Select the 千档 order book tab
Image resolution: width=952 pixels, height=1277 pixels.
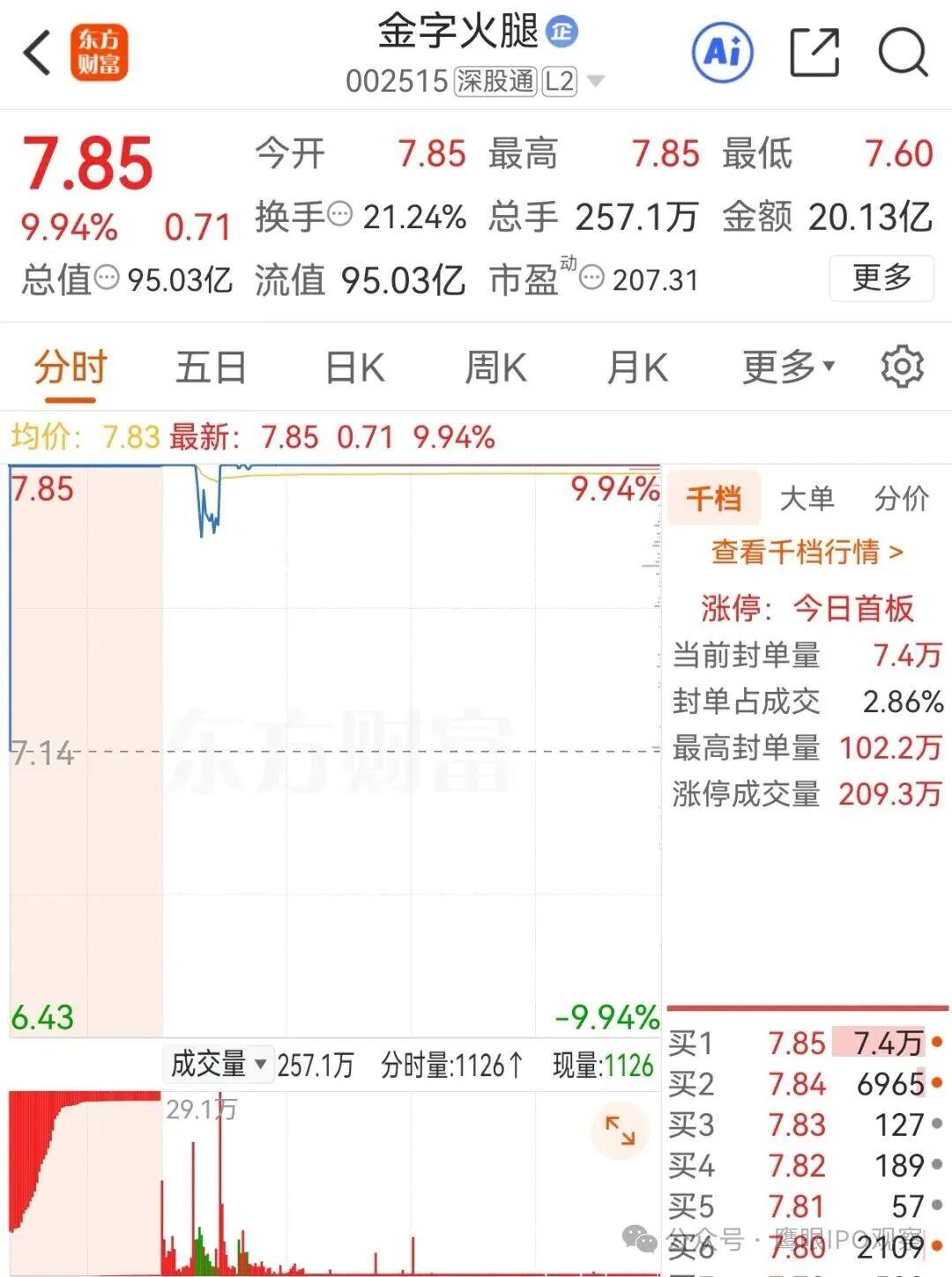(713, 499)
